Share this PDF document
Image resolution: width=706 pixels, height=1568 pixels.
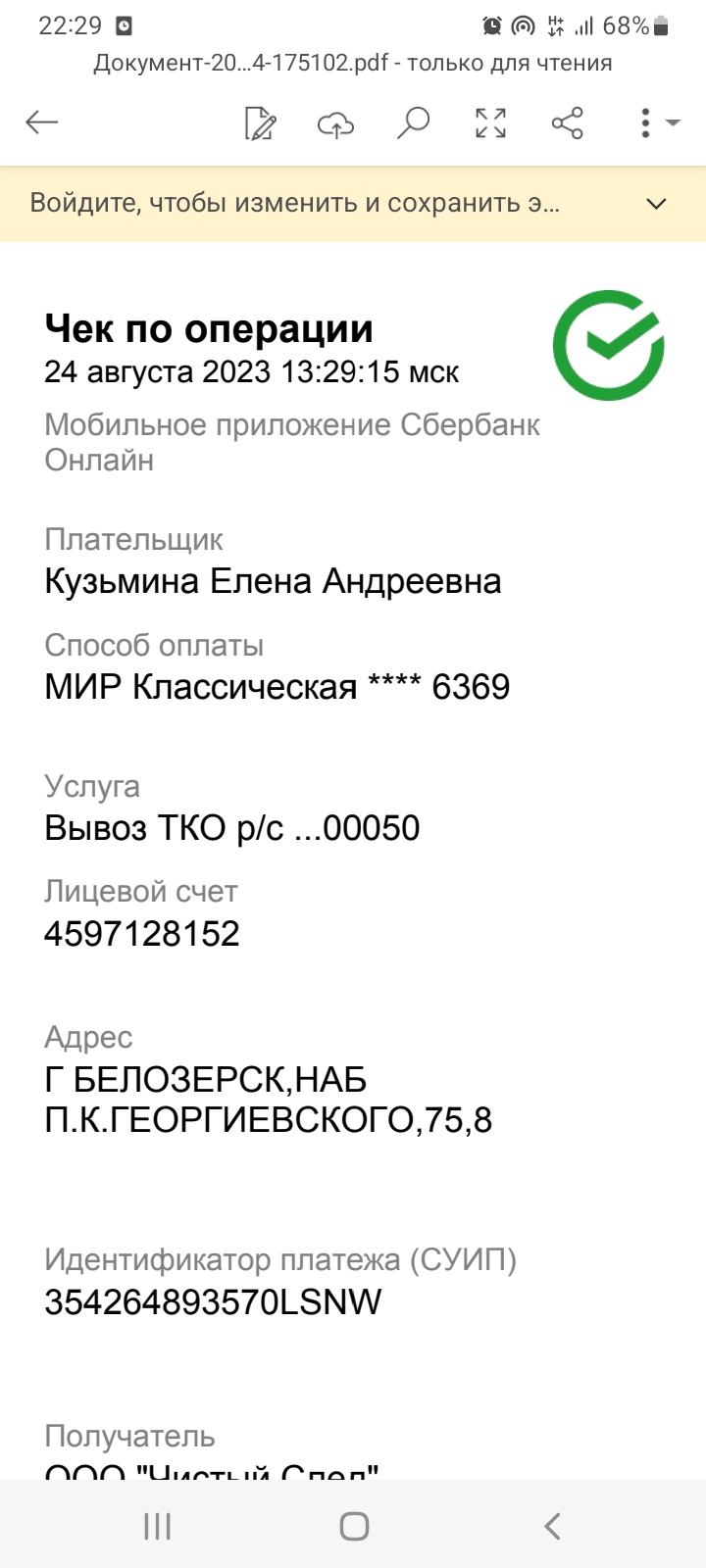(567, 123)
